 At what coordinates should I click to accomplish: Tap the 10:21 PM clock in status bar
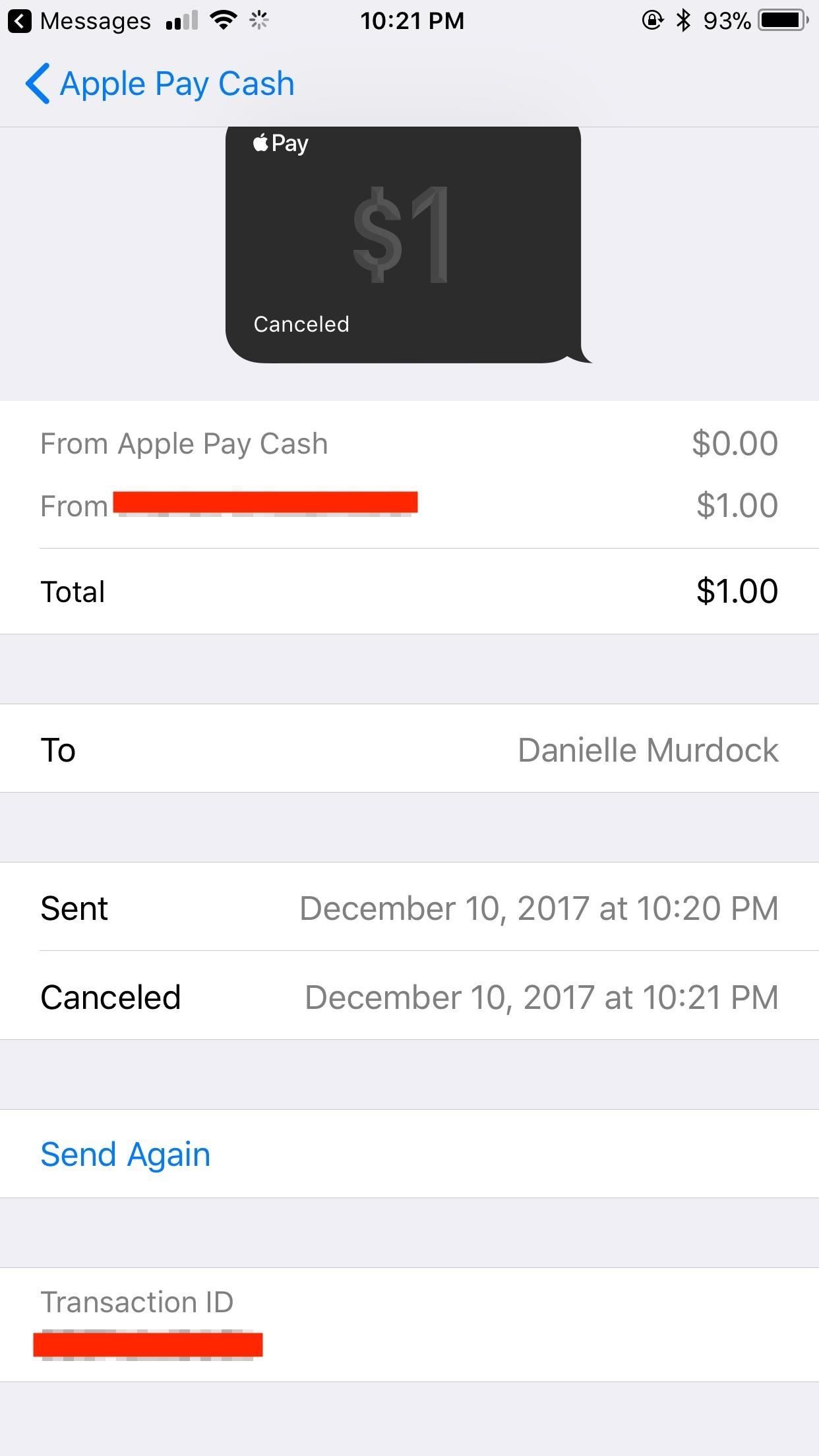[413, 20]
